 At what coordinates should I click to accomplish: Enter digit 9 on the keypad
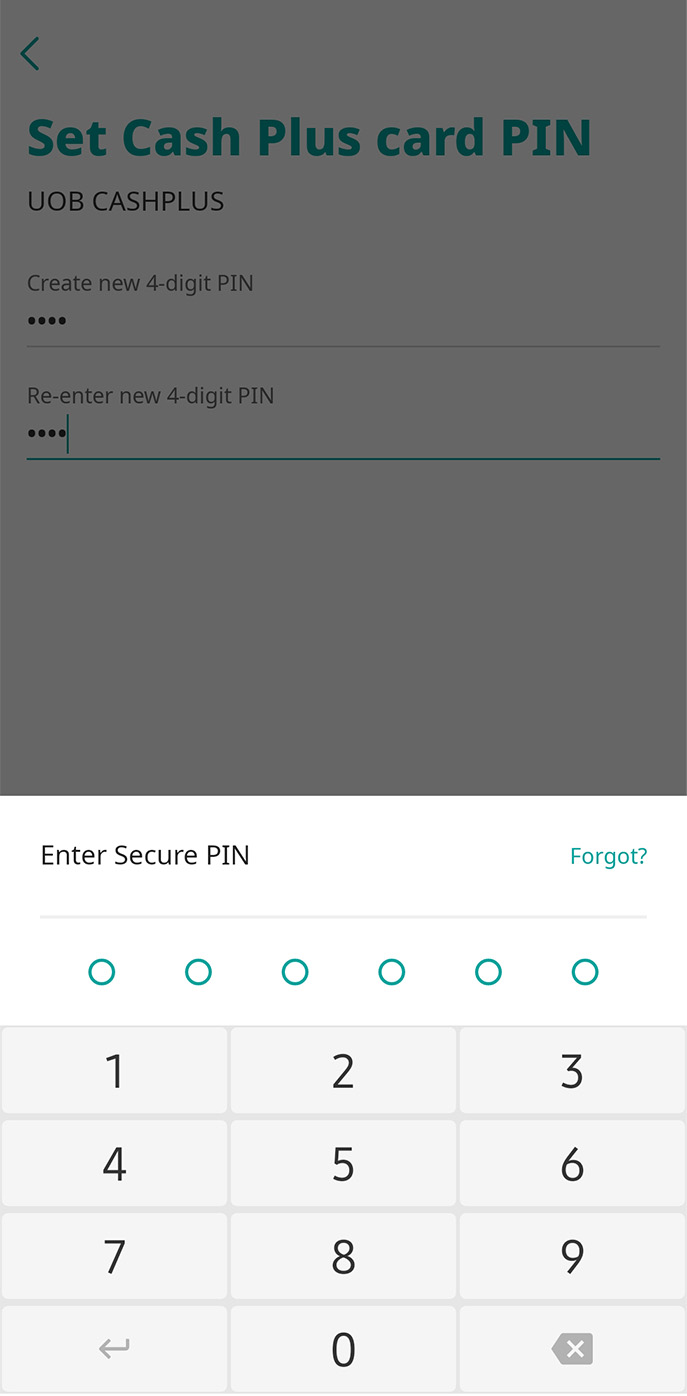coord(572,1256)
